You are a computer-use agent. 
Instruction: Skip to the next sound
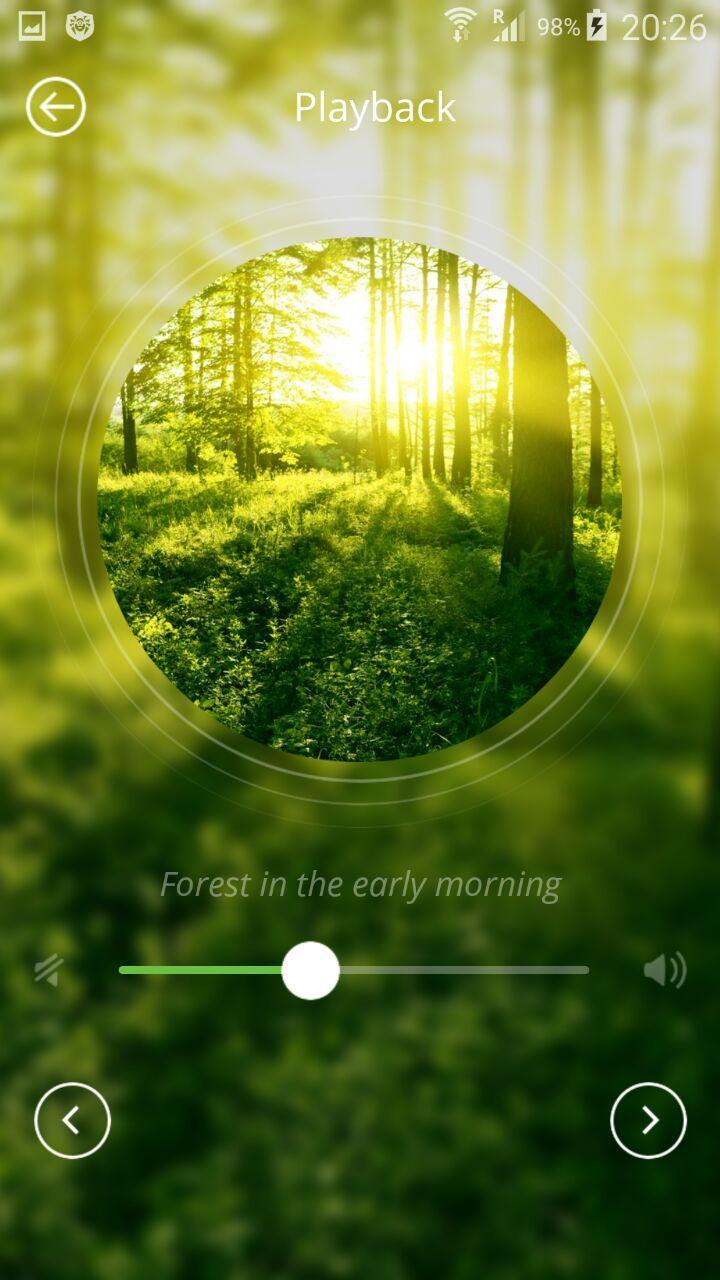pyautogui.click(x=648, y=1120)
